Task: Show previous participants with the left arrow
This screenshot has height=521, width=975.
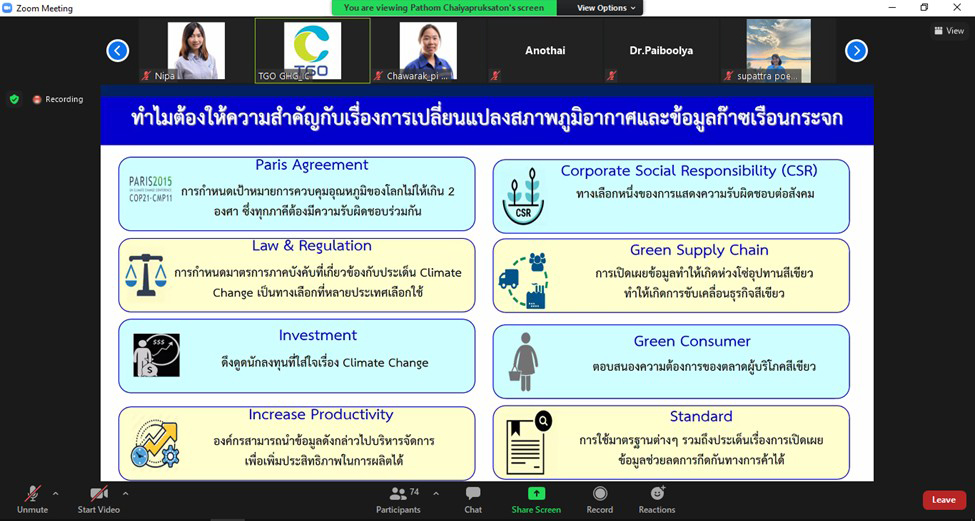Action: (x=118, y=50)
